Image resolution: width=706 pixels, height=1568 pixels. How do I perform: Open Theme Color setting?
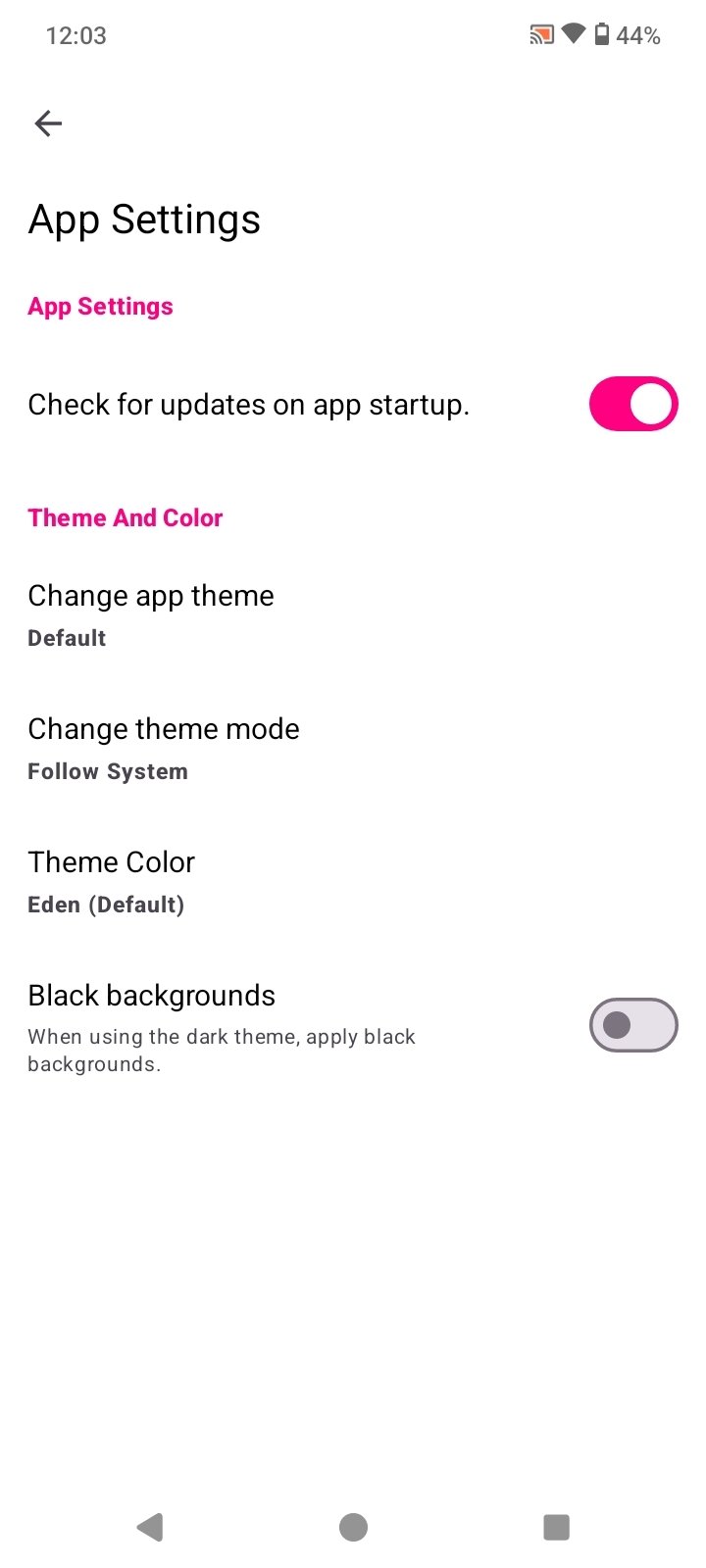click(x=112, y=882)
